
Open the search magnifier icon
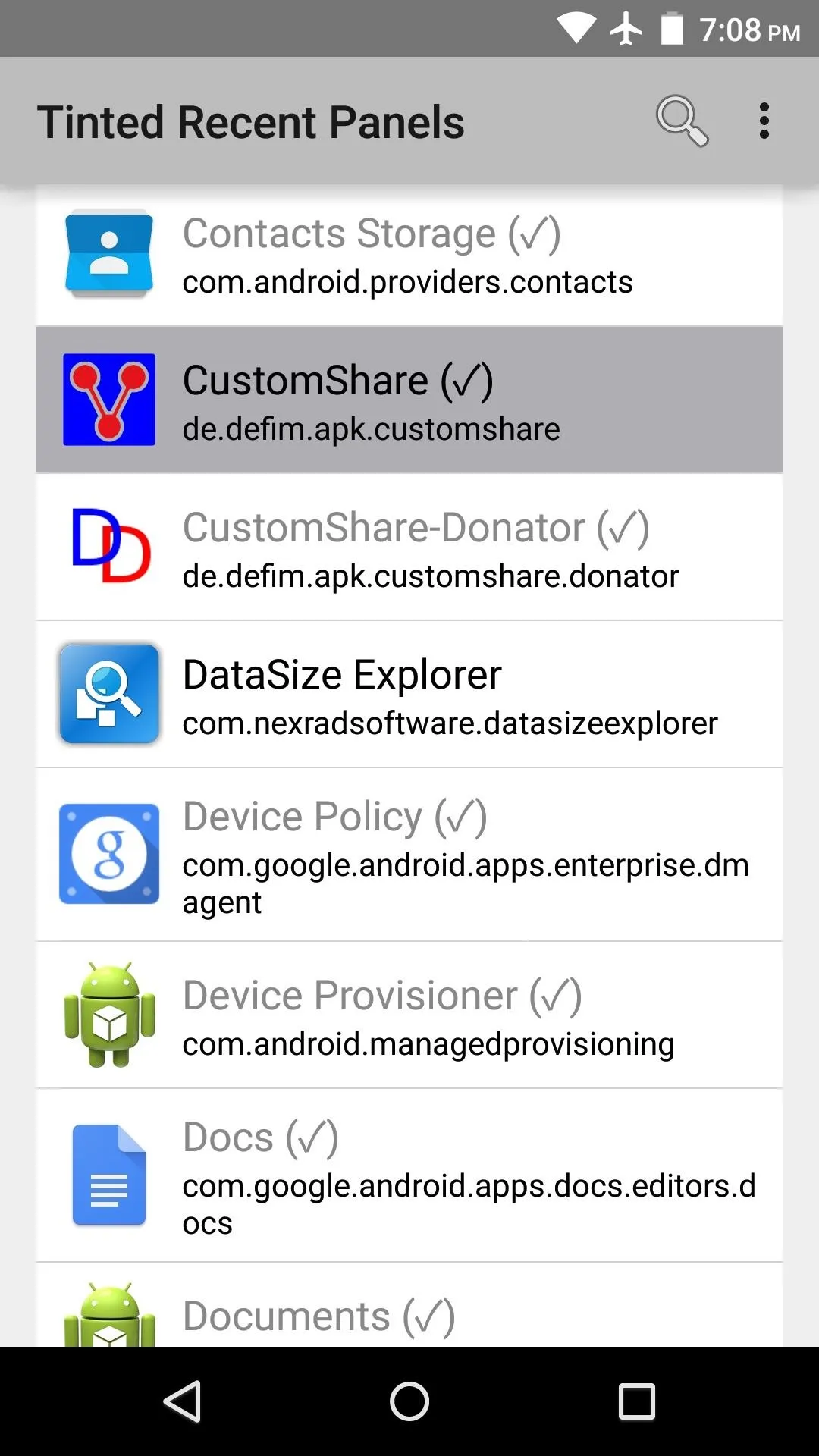pos(682,121)
